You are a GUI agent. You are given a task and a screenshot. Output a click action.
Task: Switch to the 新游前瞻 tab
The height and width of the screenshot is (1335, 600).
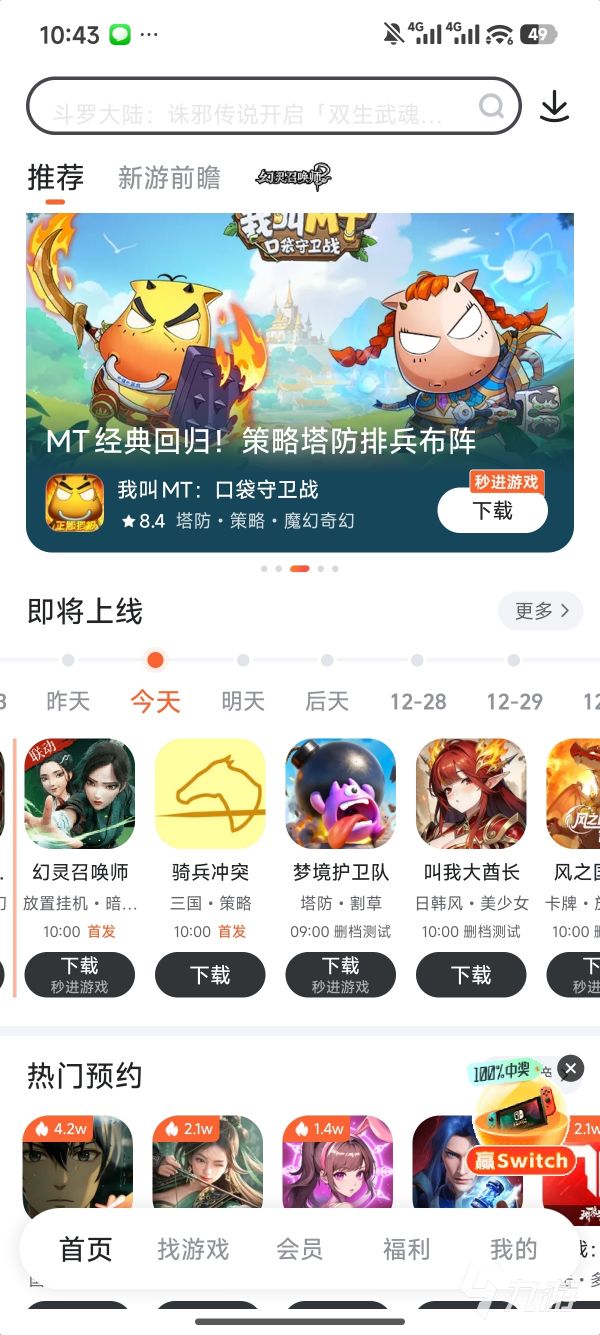168,178
